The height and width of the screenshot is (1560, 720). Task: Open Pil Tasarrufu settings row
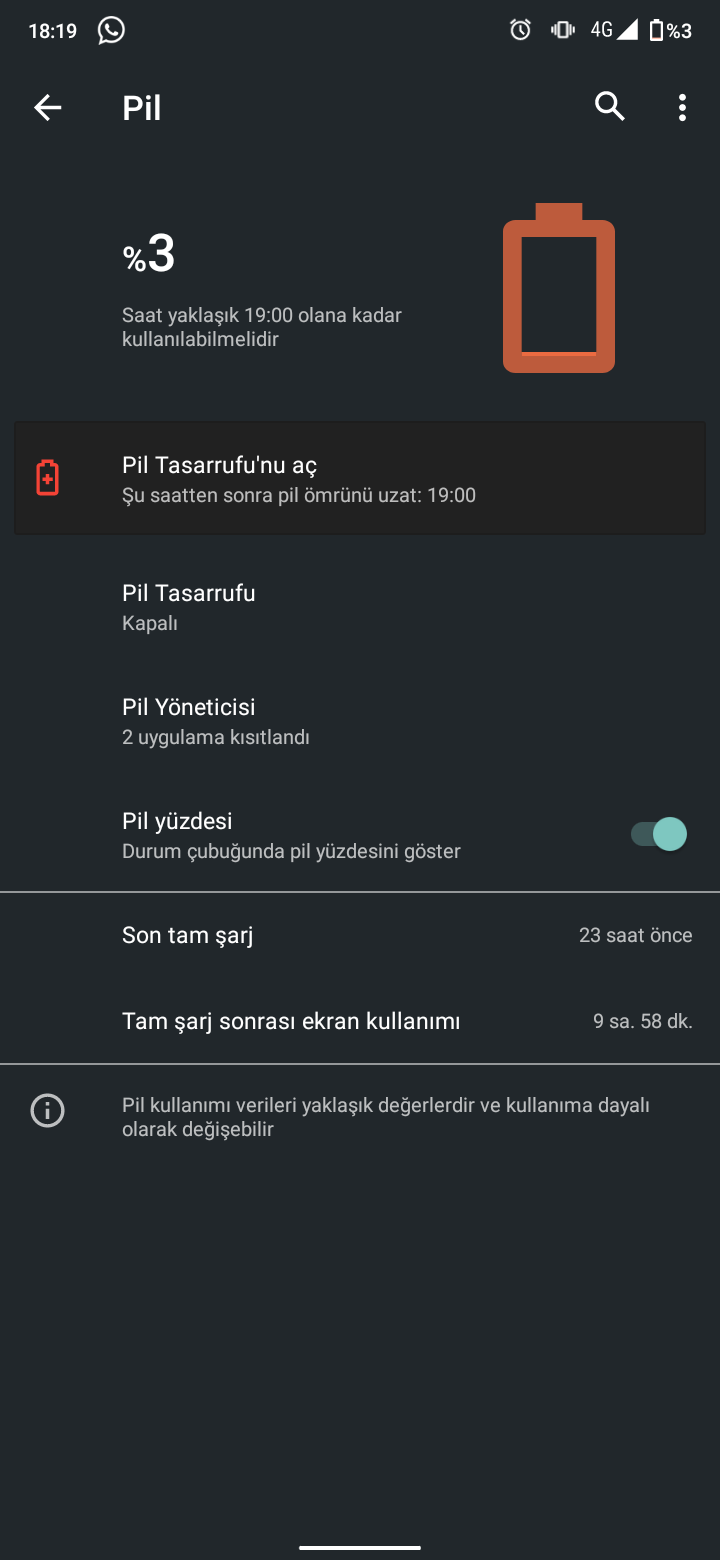point(360,607)
